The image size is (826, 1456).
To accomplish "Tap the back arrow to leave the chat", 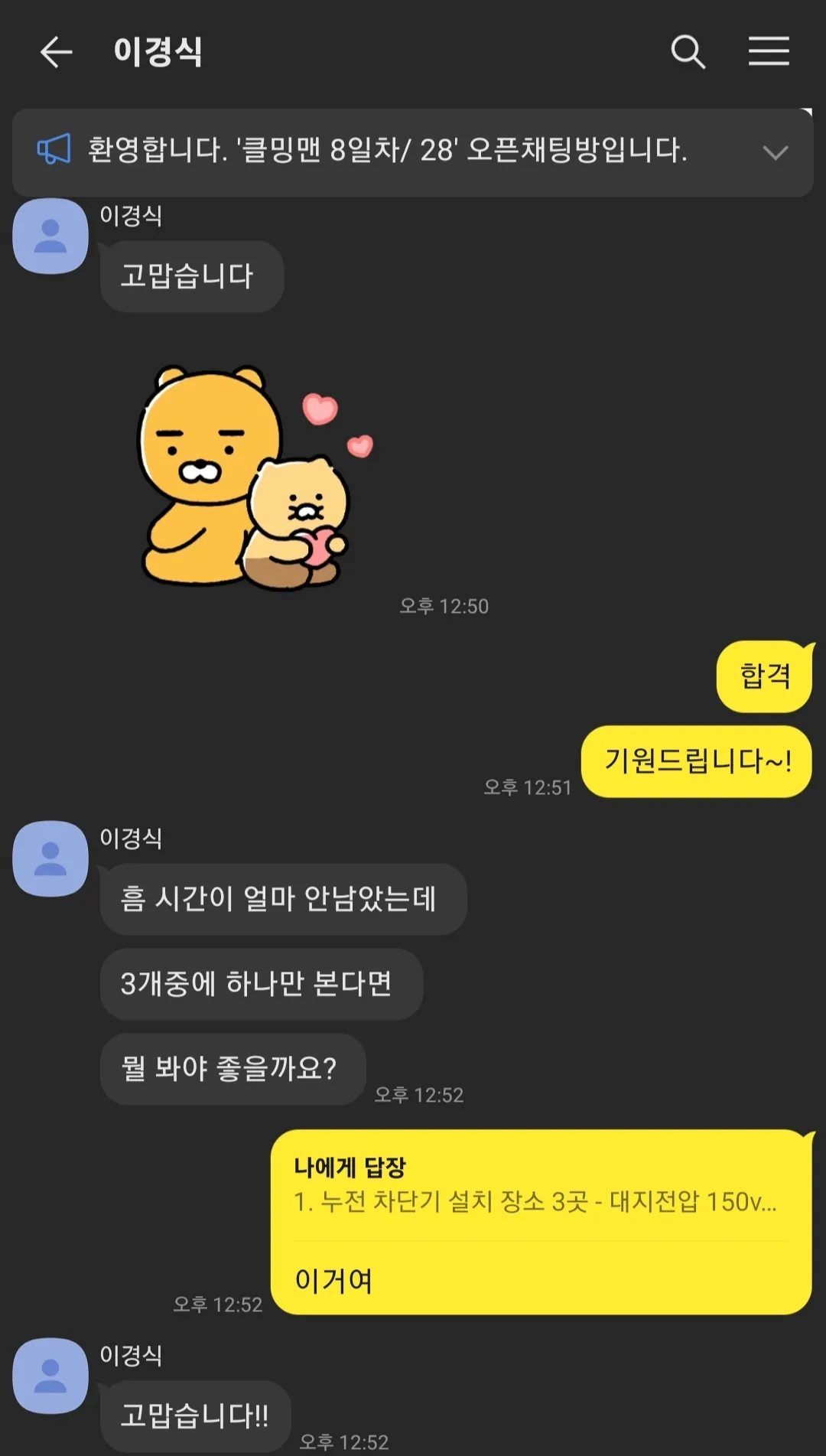I will [x=55, y=54].
